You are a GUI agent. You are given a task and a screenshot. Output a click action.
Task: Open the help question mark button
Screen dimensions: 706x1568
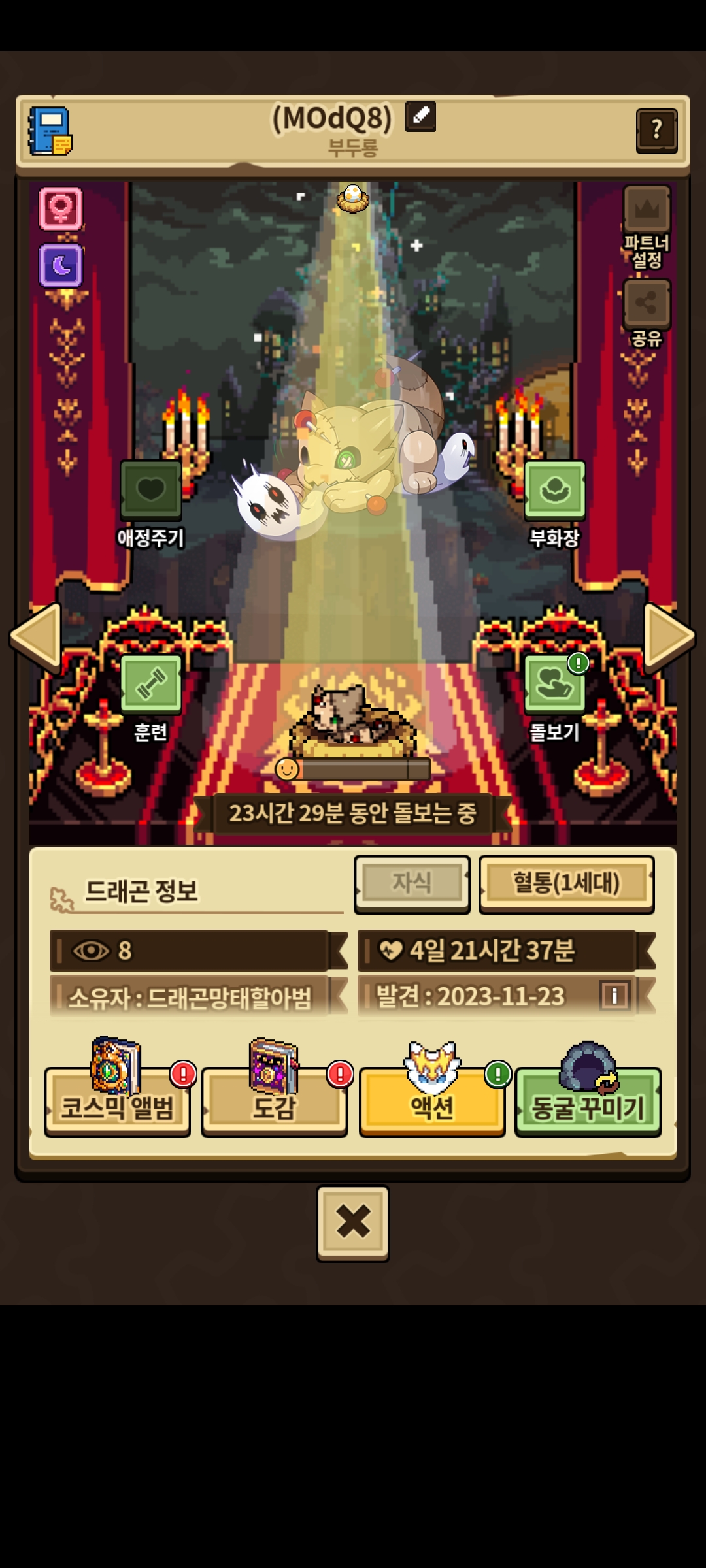pyautogui.click(x=656, y=131)
